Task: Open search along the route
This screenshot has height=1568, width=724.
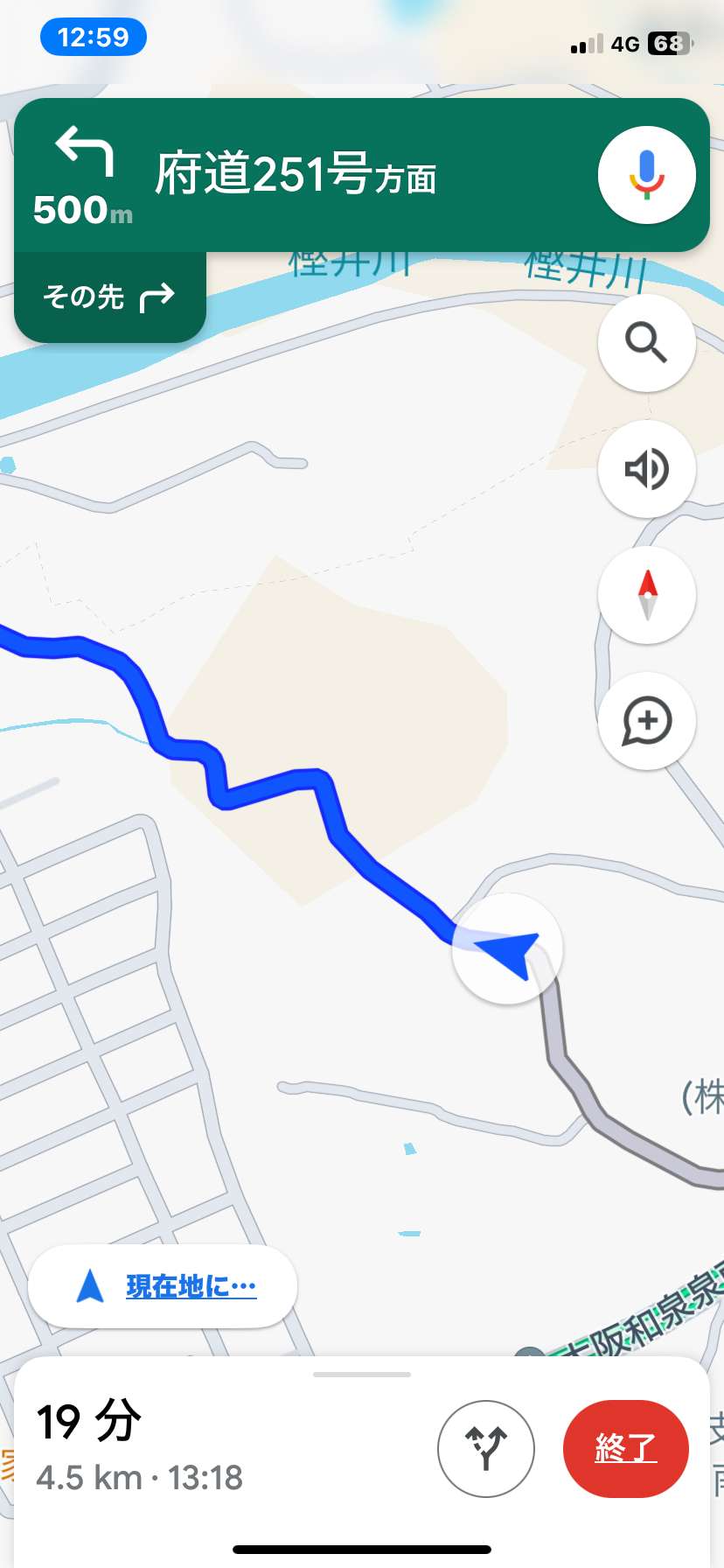Action: (x=646, y=342)
